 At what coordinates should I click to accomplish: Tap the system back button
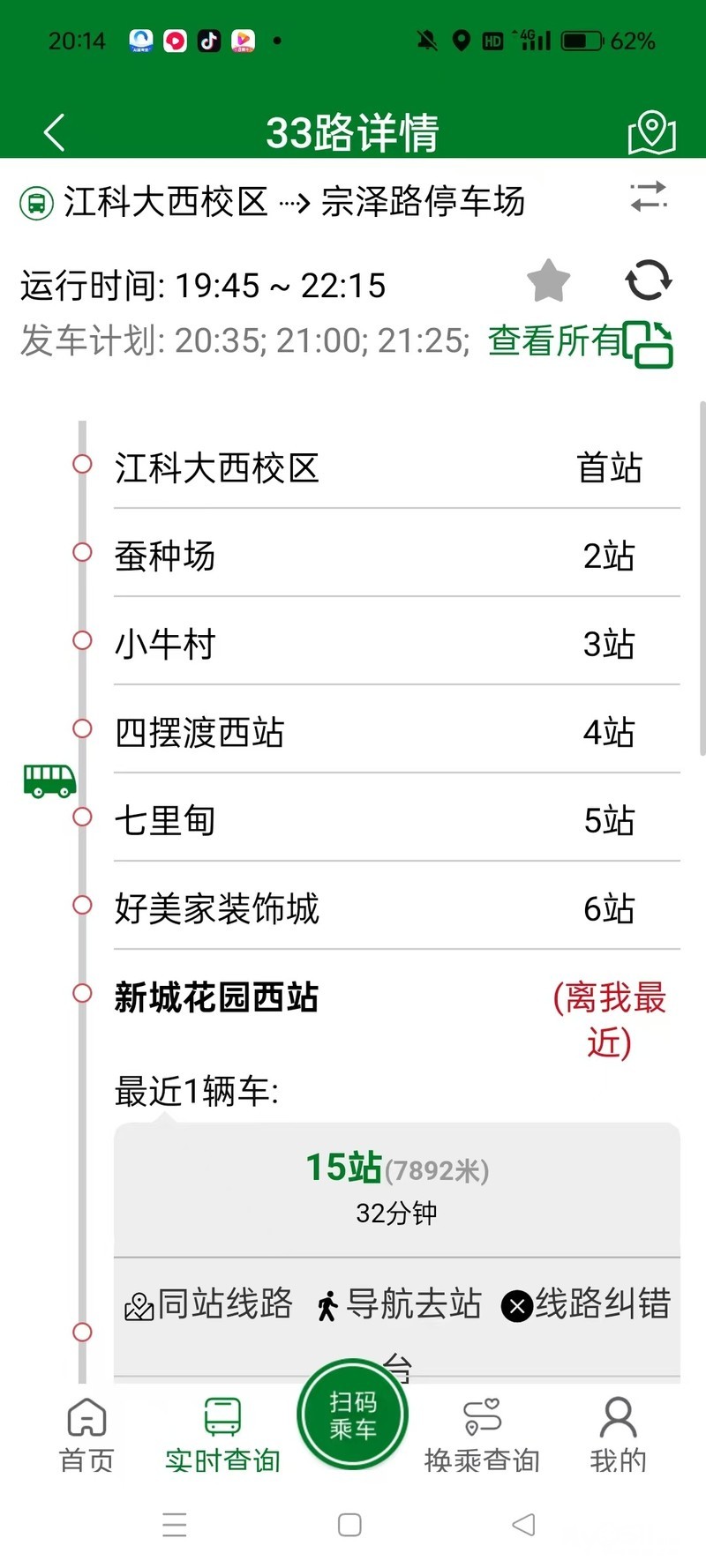click(x=523, y=1525)
